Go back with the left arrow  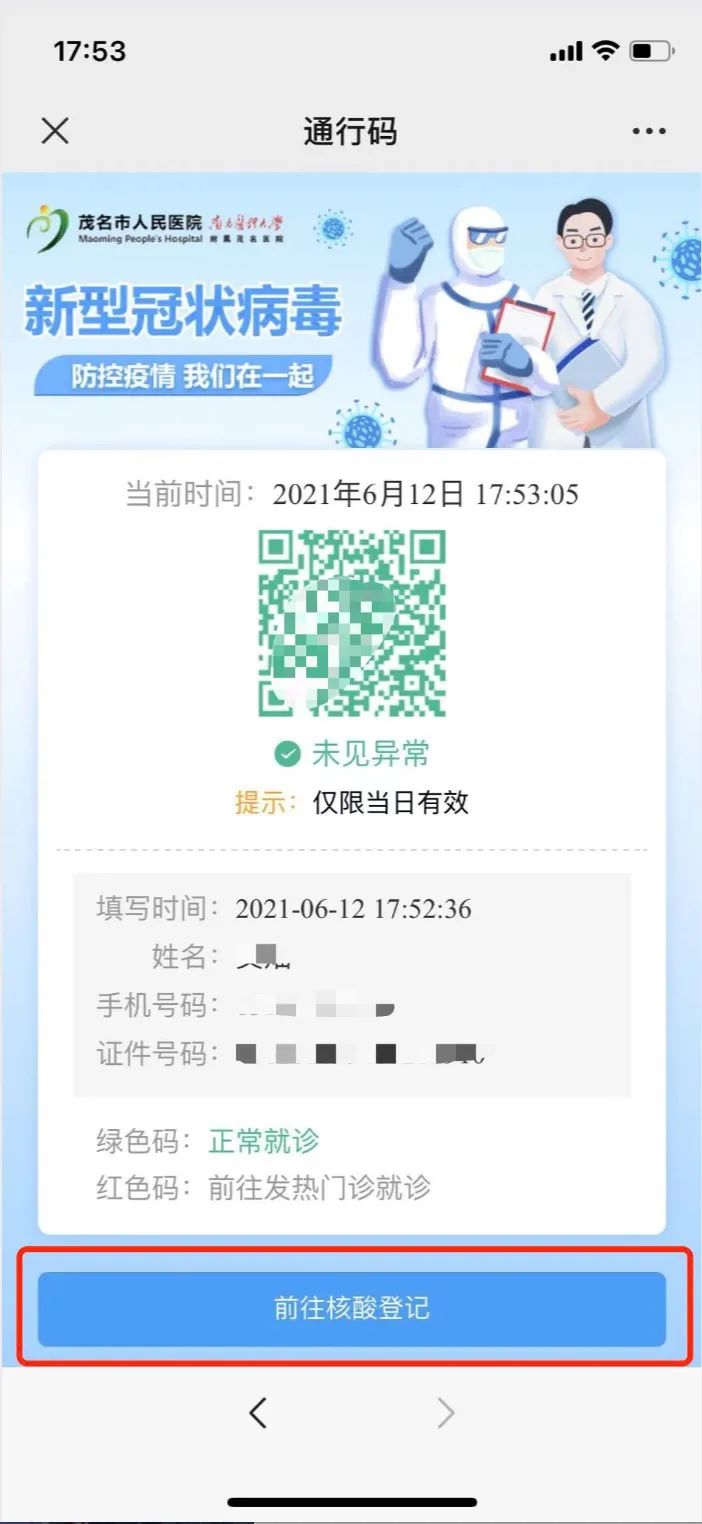pos(258,1412)
